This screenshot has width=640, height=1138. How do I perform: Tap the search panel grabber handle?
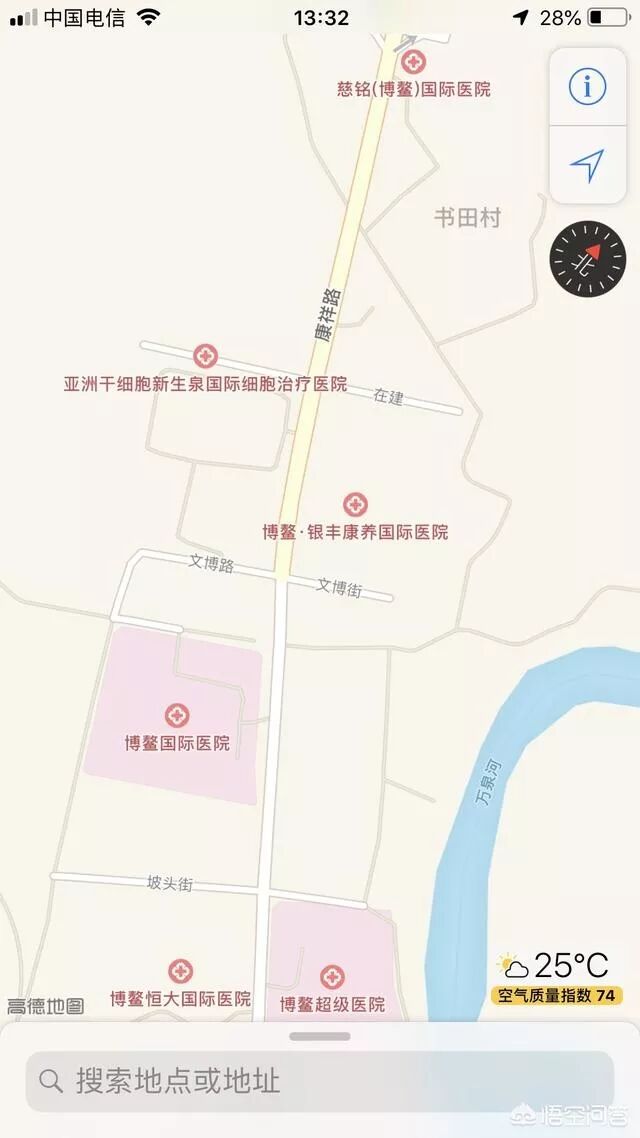[320, 1036]
